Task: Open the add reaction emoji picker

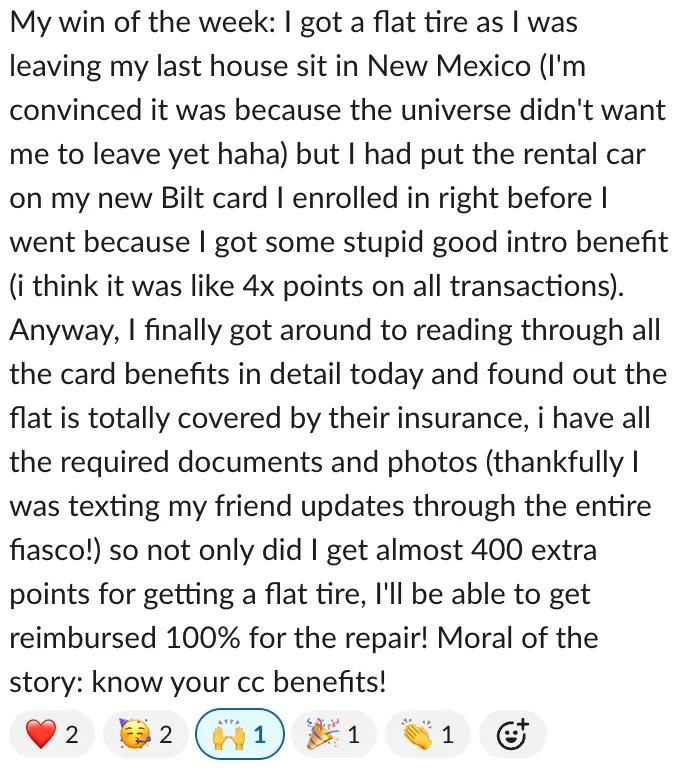Action: [513, 734]
